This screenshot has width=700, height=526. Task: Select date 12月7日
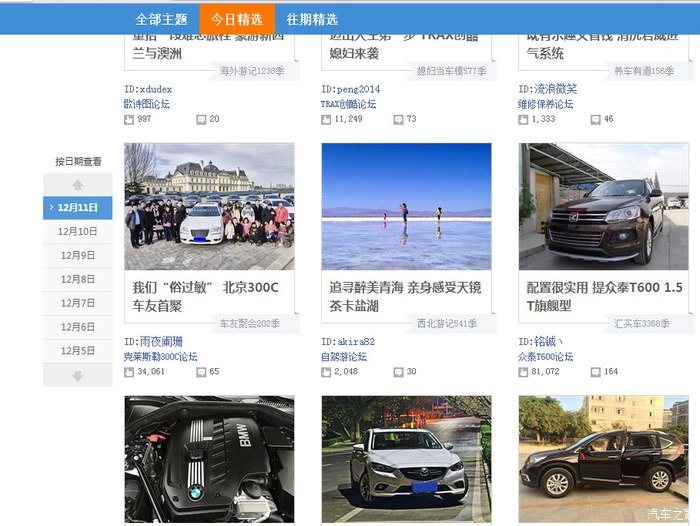(x=77, y=303)
